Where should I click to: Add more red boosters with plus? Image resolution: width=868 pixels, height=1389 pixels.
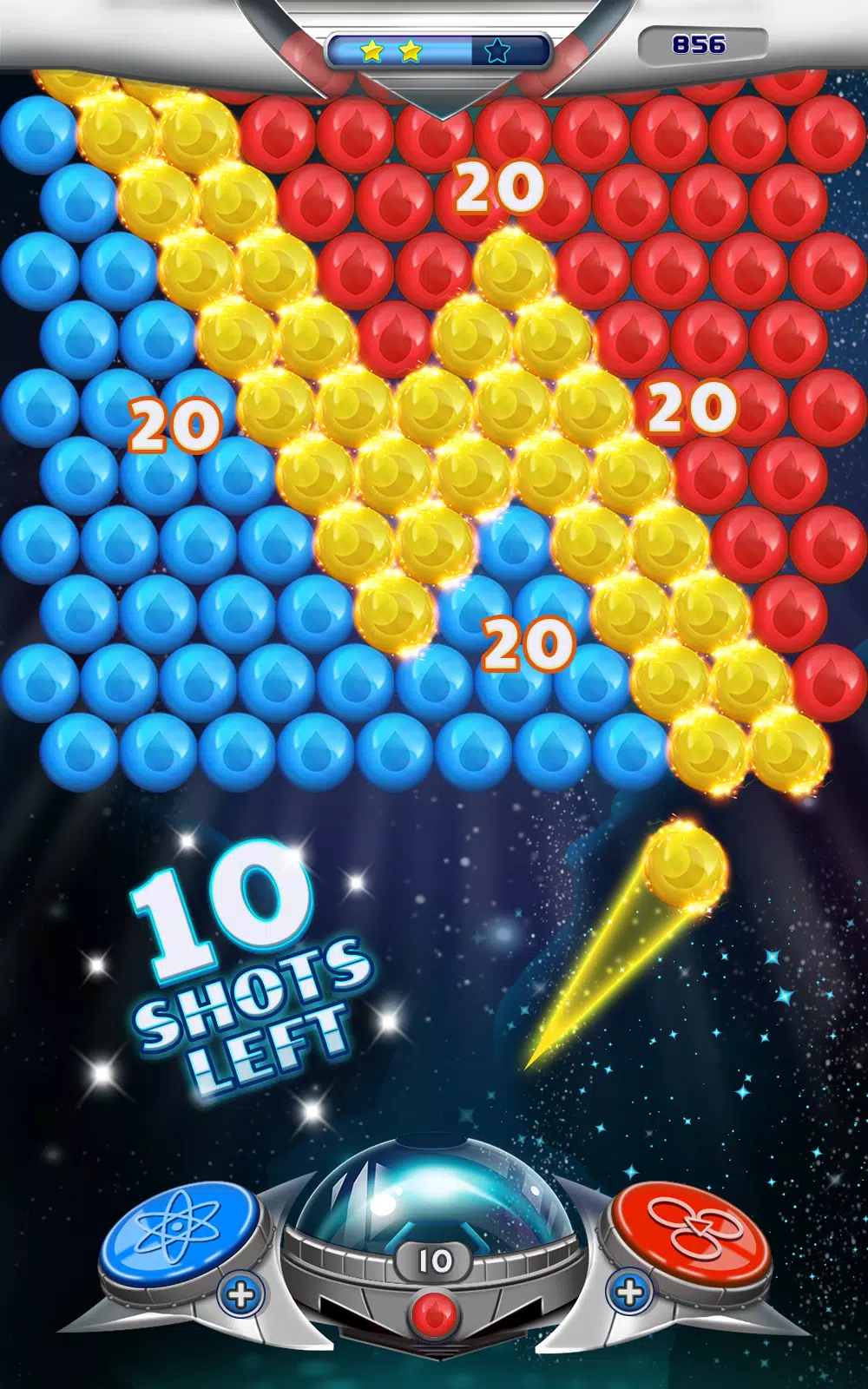(x=631, y=1293)
